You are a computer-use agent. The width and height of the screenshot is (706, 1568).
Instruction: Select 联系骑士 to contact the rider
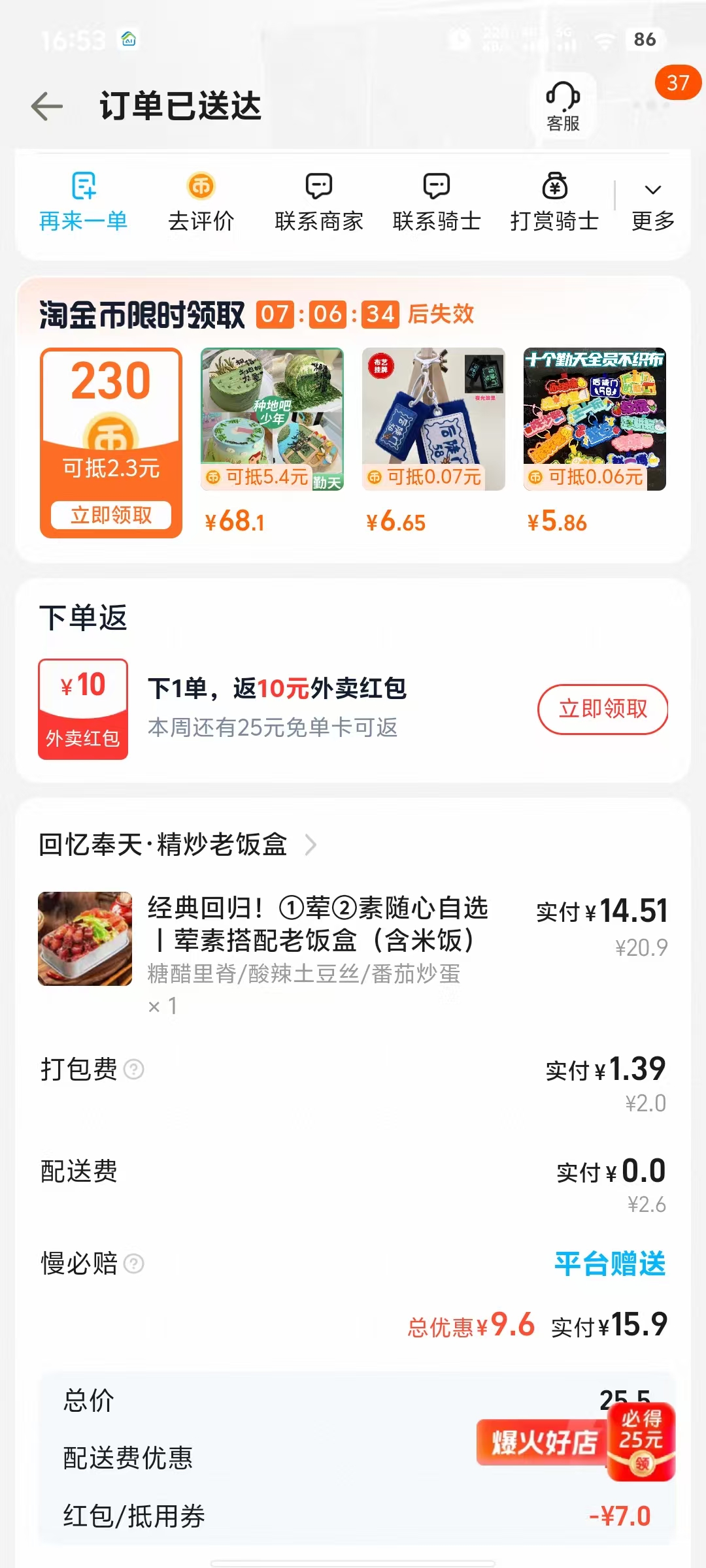point(436,203)
